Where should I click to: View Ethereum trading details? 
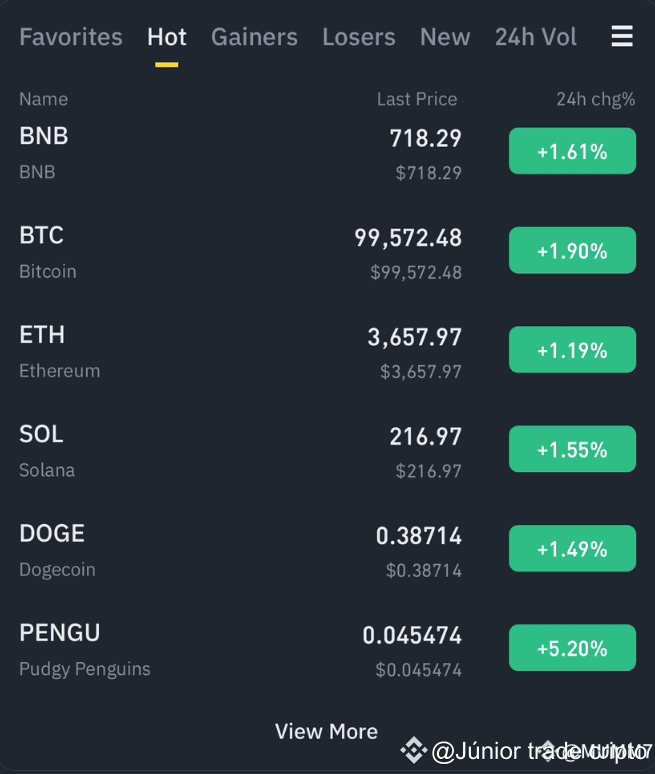[x=240, y=350]
